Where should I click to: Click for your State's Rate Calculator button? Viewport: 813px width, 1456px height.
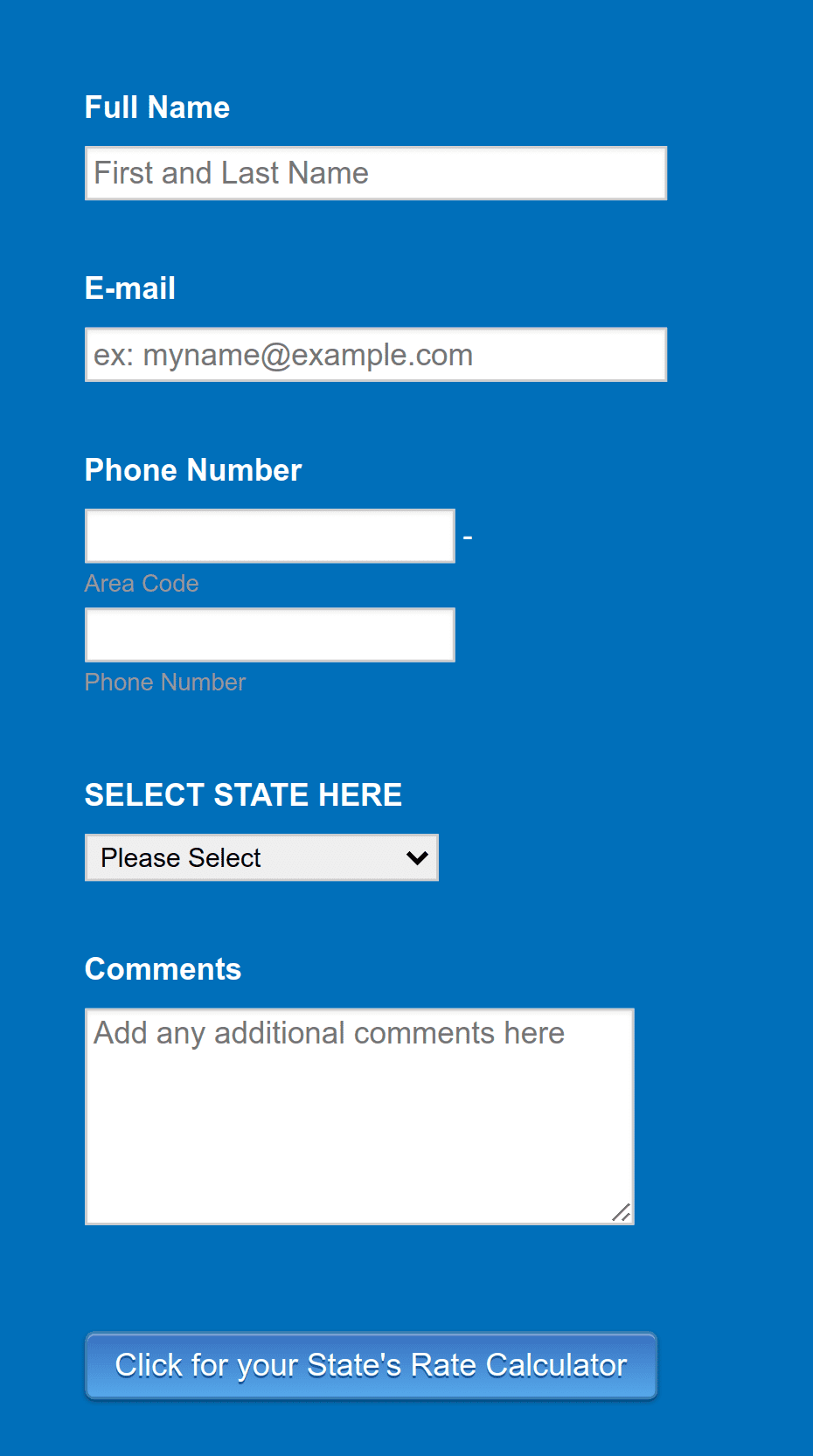(x=371, y=1365)
